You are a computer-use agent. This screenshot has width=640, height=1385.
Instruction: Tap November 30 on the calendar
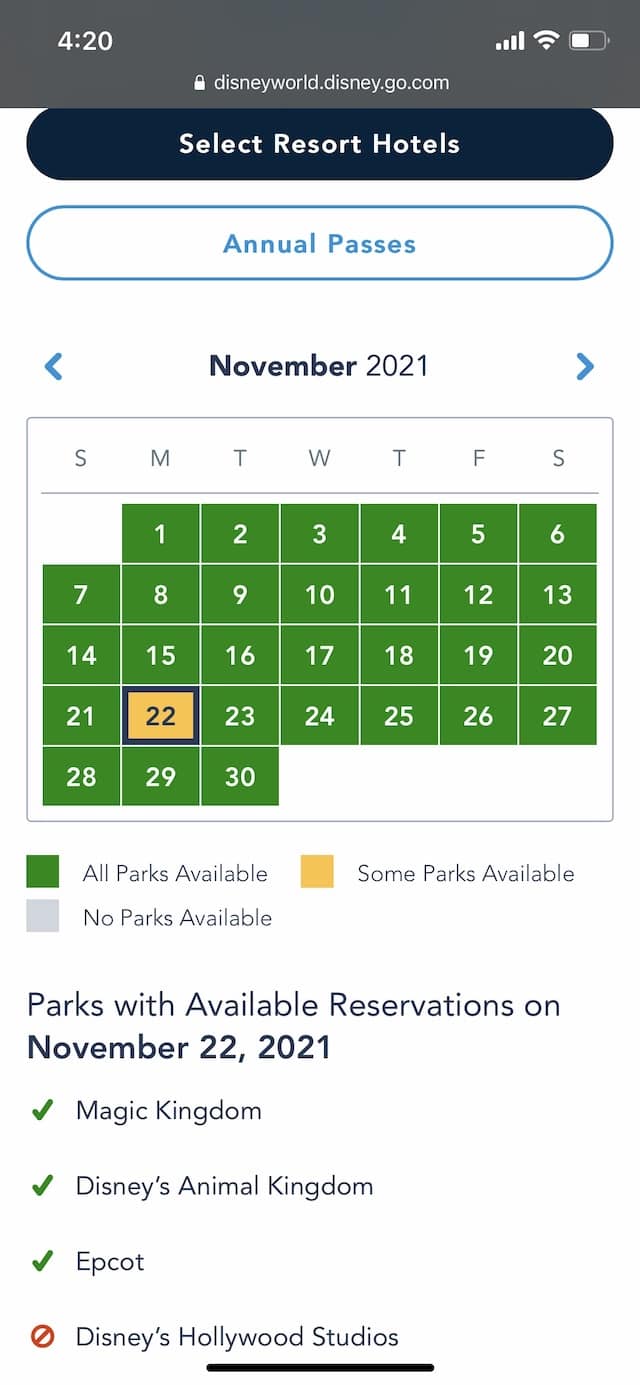click(x=240, y=776)
